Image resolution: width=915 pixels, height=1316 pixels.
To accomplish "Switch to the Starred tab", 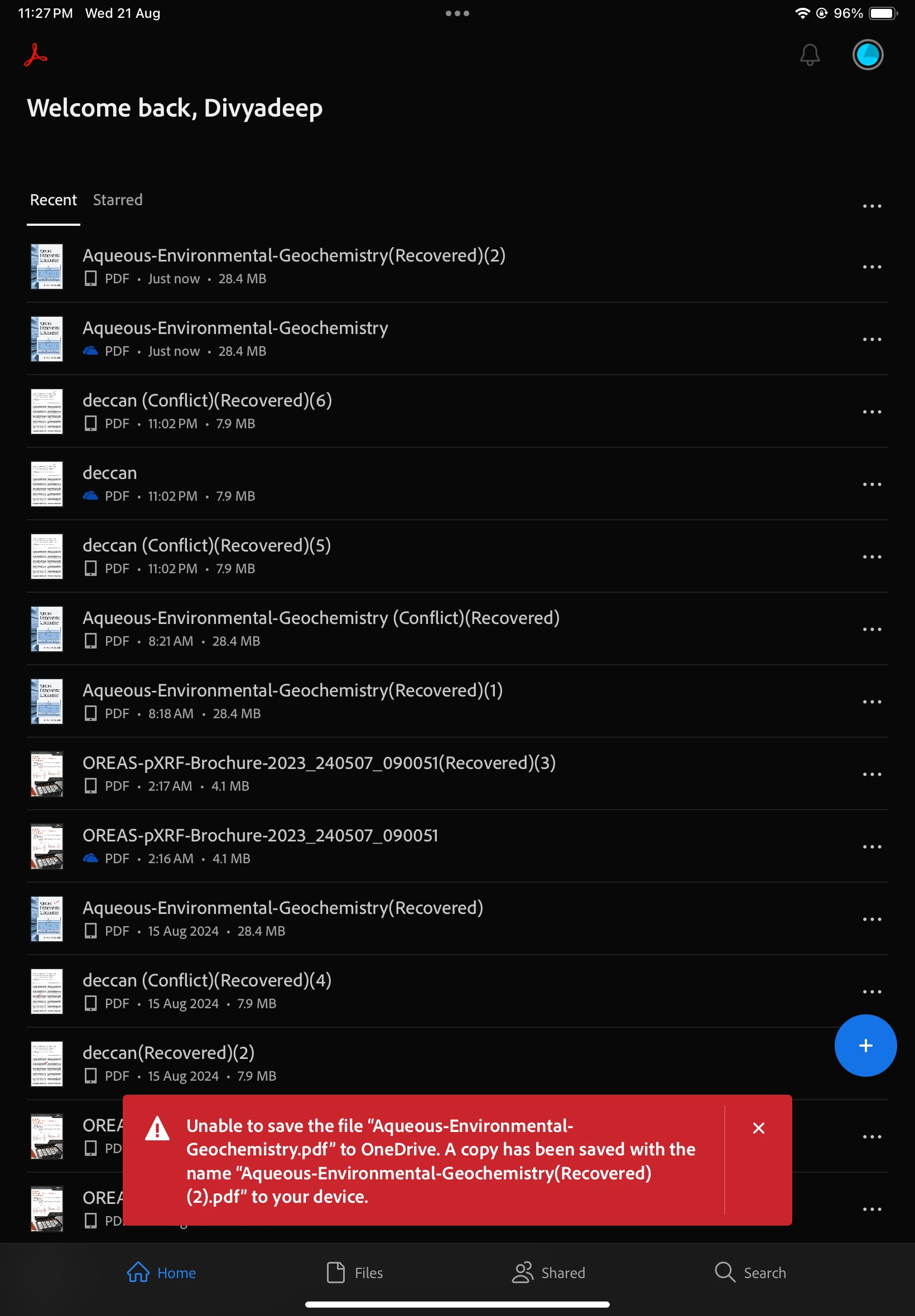I will coord(118,200).
